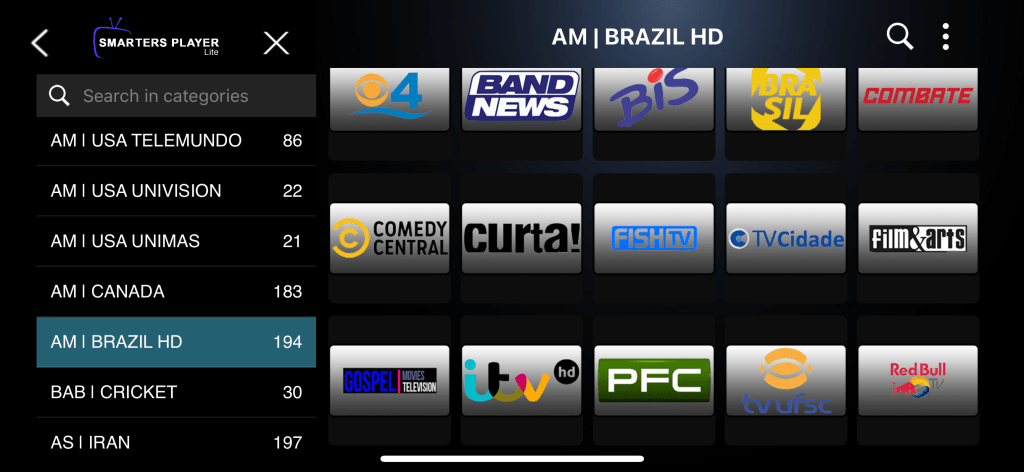Browse the AS | IRAN category
1024x472 pixels.
click(x=176, y=442)
